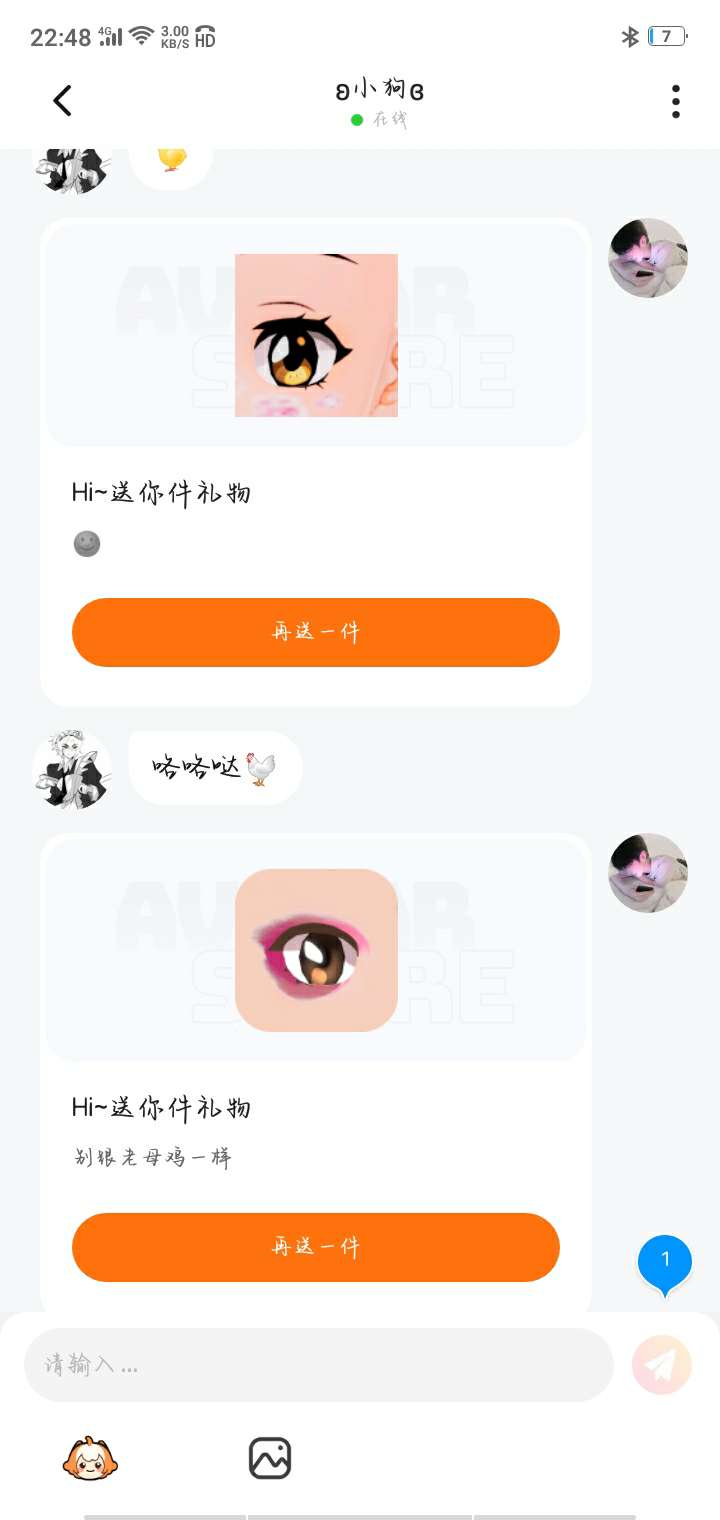Attach a picture via the image icon
This screenshot has width=720, height=1520.
[x=270, y=1458]
